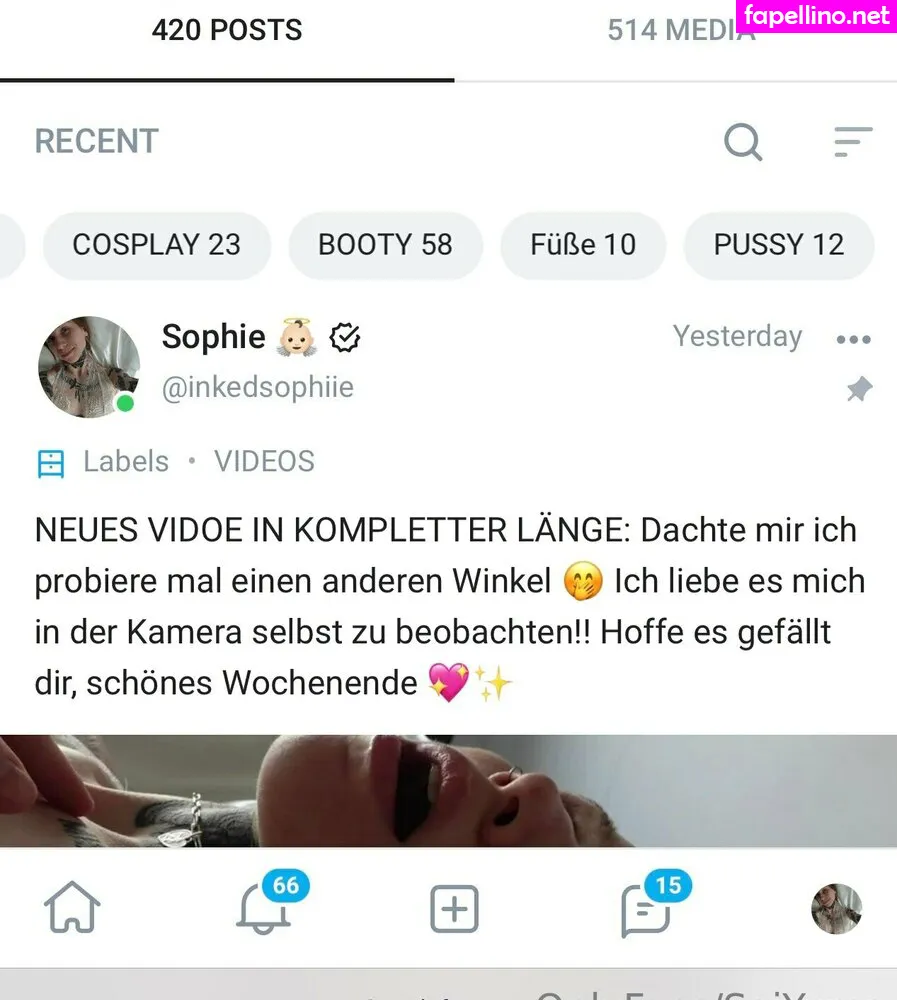
Task: Open the search icon on the profile
Action: 743,142
